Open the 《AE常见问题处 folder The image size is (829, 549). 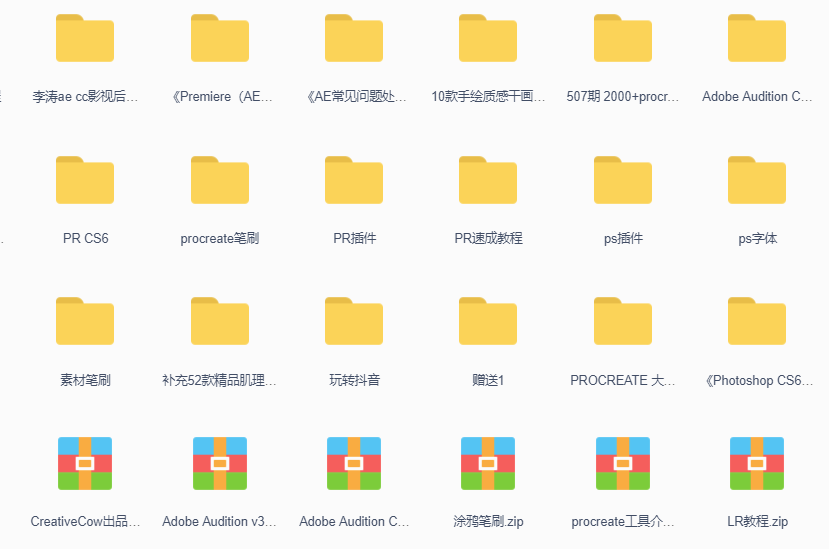coord(354,39)
